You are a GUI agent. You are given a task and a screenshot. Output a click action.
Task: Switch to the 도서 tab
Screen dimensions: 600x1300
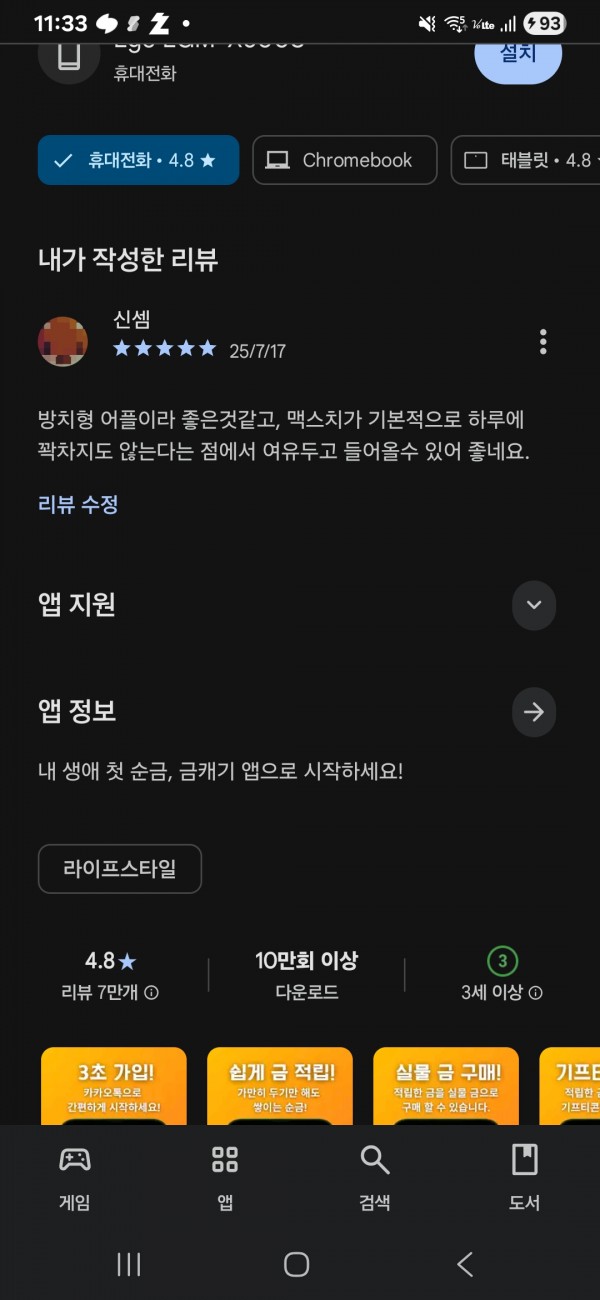coord(525,1177)
